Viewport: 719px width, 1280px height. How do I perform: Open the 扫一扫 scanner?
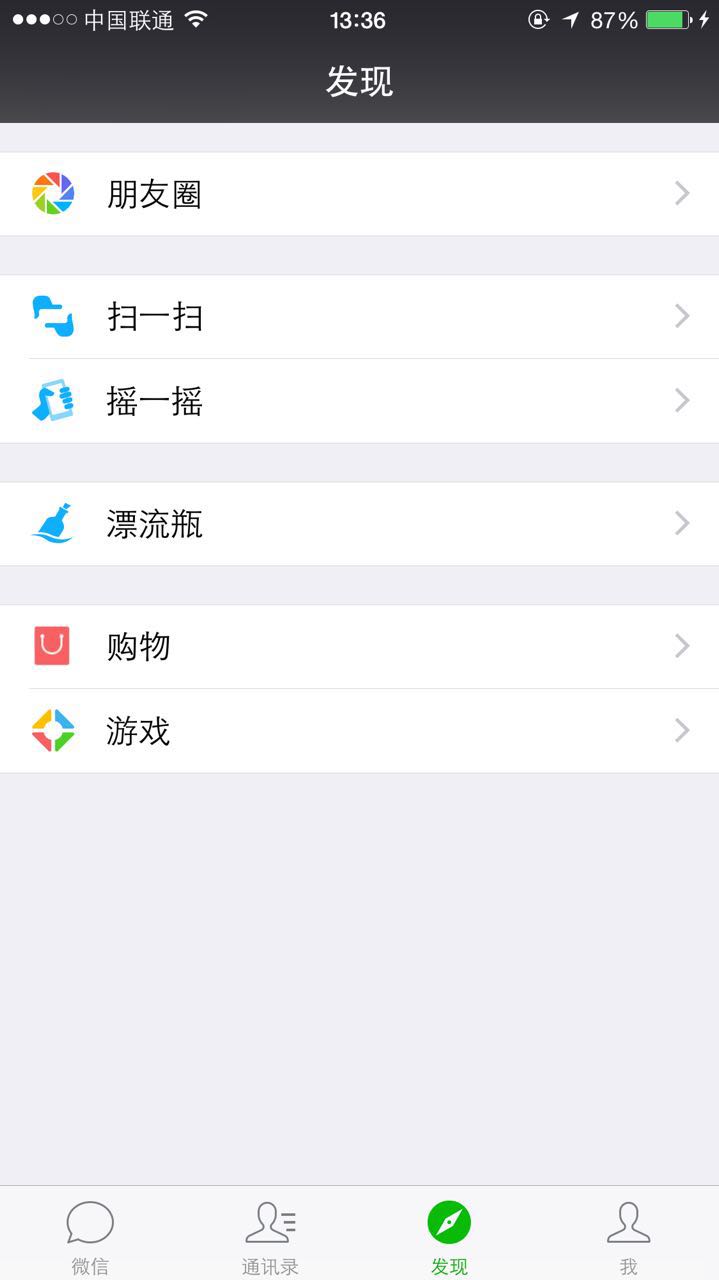359,317
